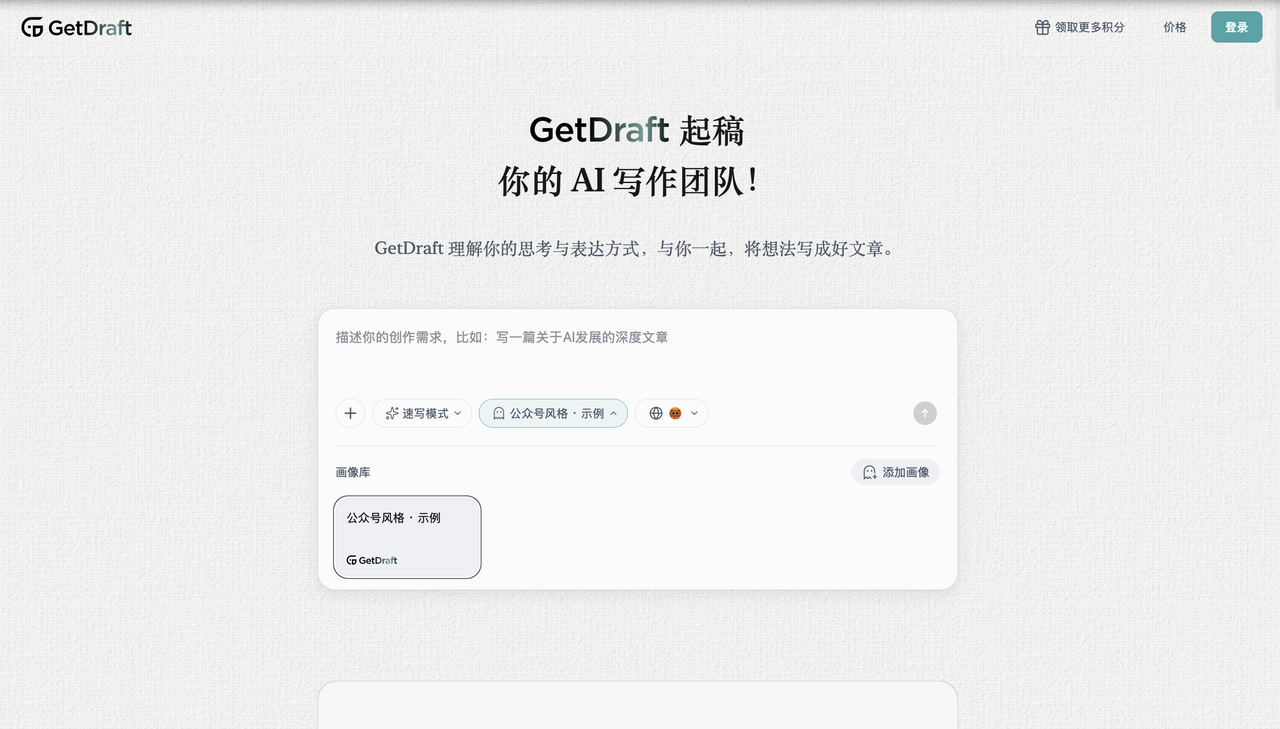Open the globe web search dropdown

(x=672, y=413)
